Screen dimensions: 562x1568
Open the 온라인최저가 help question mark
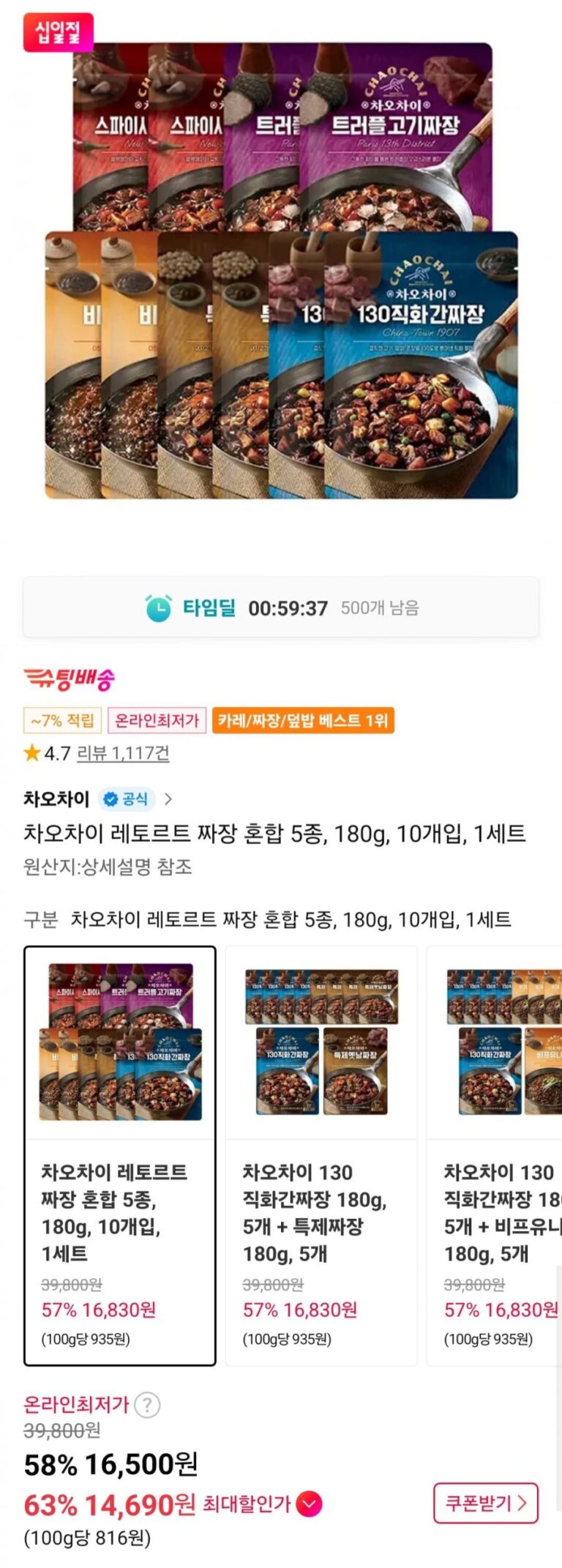(147, 1405)
